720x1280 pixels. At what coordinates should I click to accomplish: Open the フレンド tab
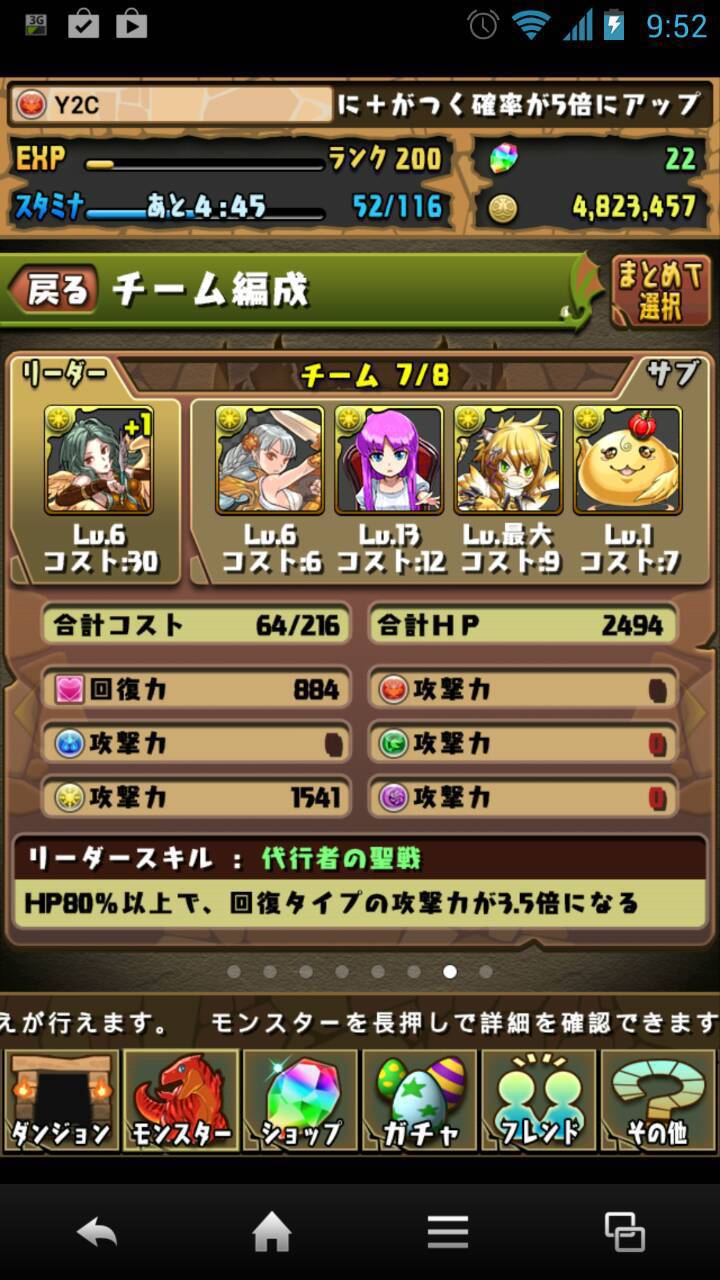(x=538, y=1100)
